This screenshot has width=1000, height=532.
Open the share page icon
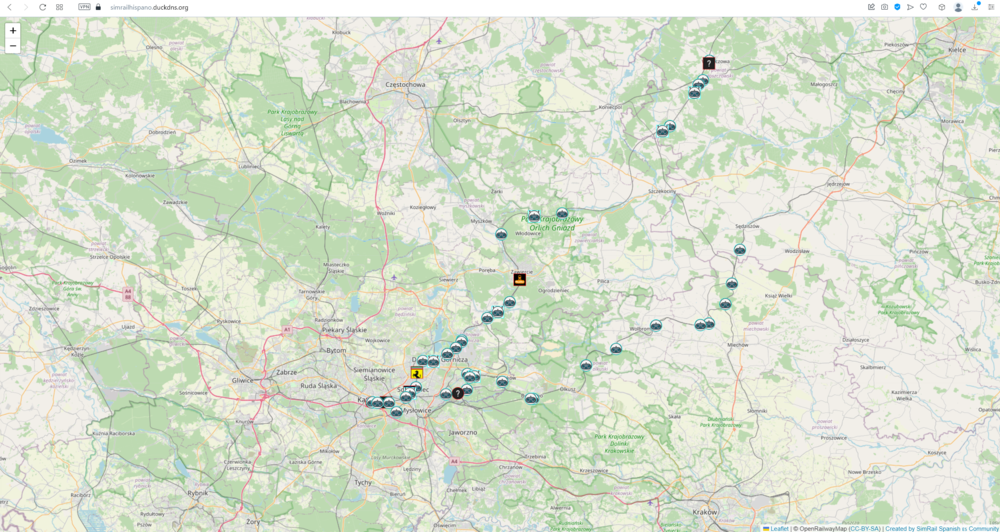pyautogui.click(x=871, y=7)
